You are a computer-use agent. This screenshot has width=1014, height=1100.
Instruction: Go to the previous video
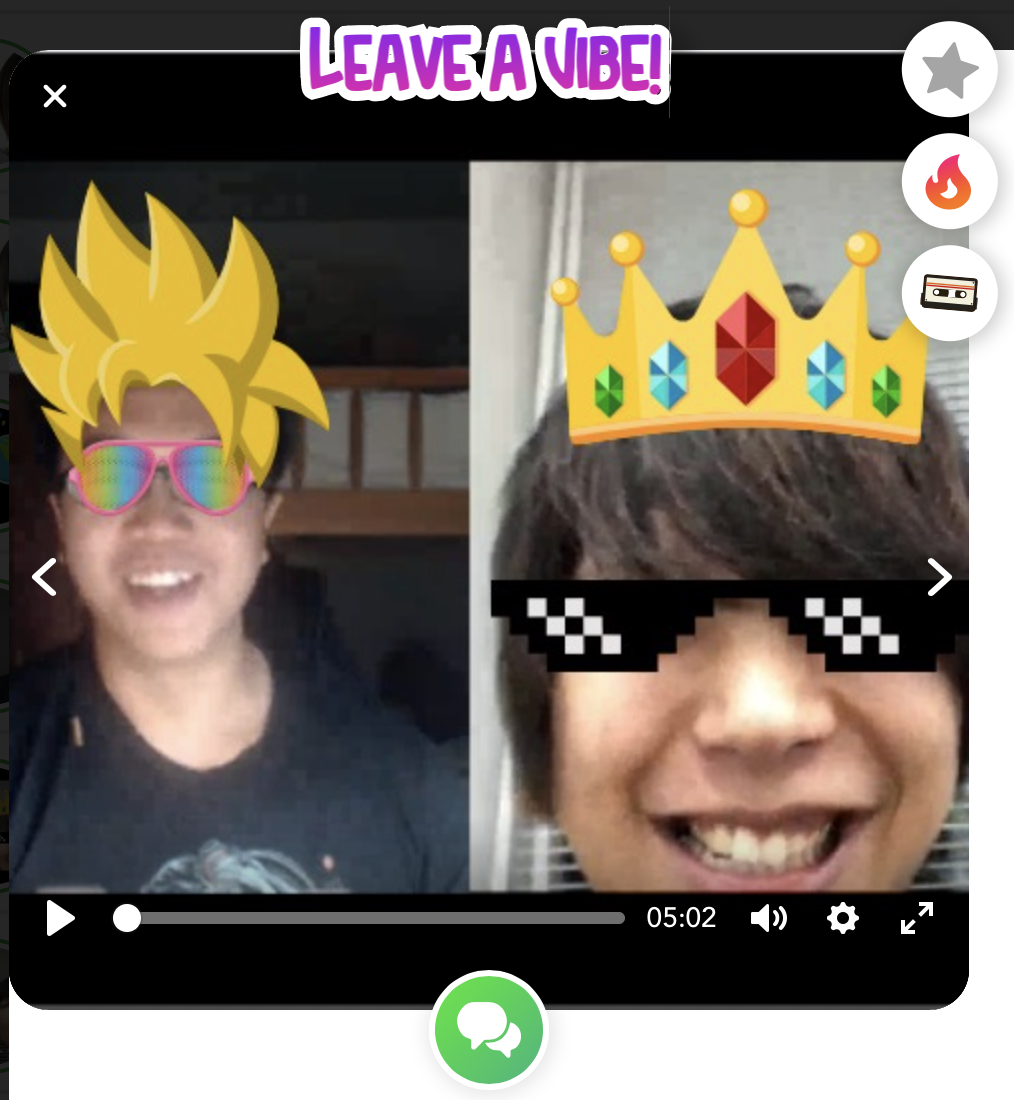tap(44, 577)
